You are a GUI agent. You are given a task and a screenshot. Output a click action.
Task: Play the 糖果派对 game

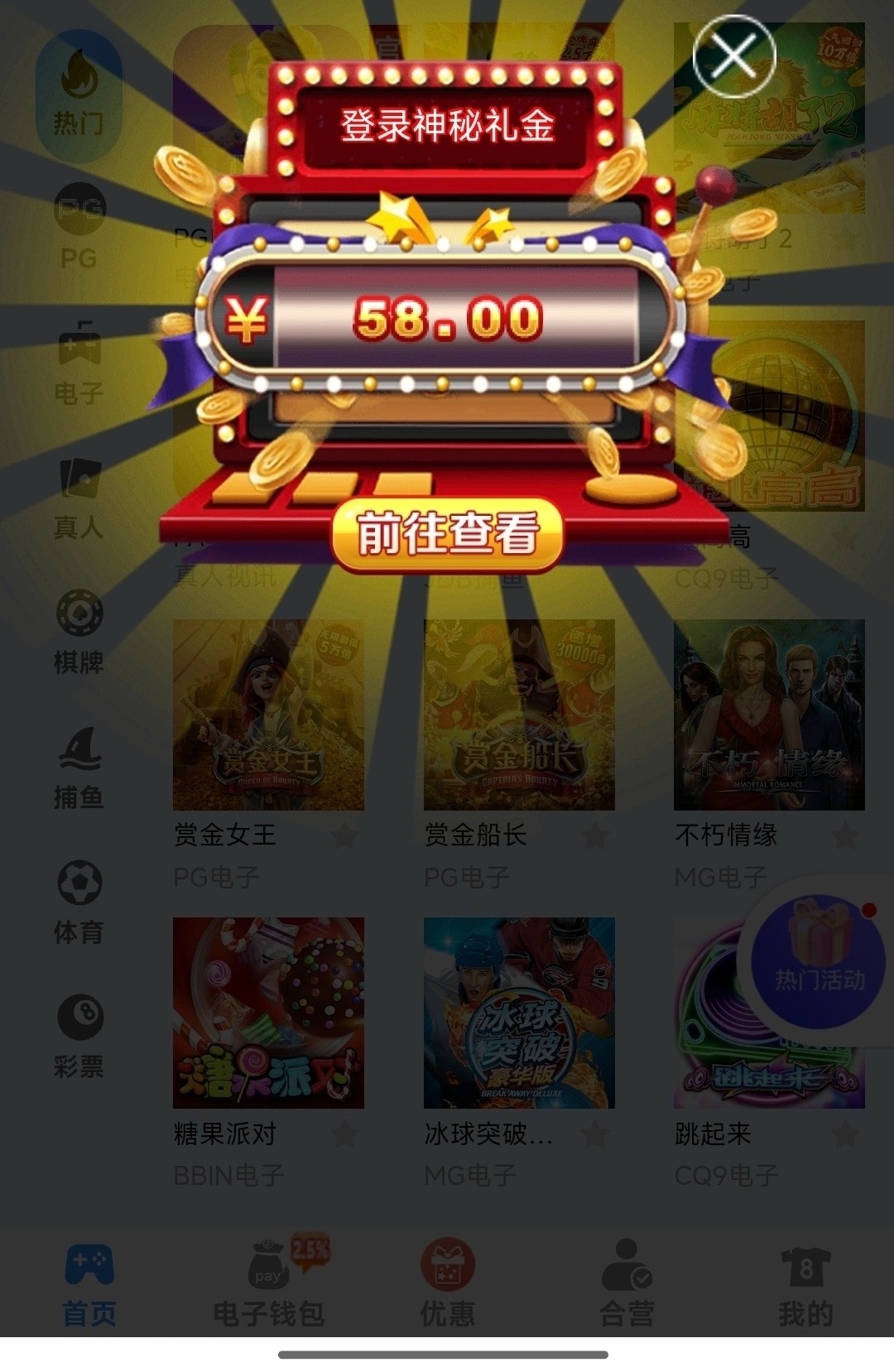point(268,1012)
